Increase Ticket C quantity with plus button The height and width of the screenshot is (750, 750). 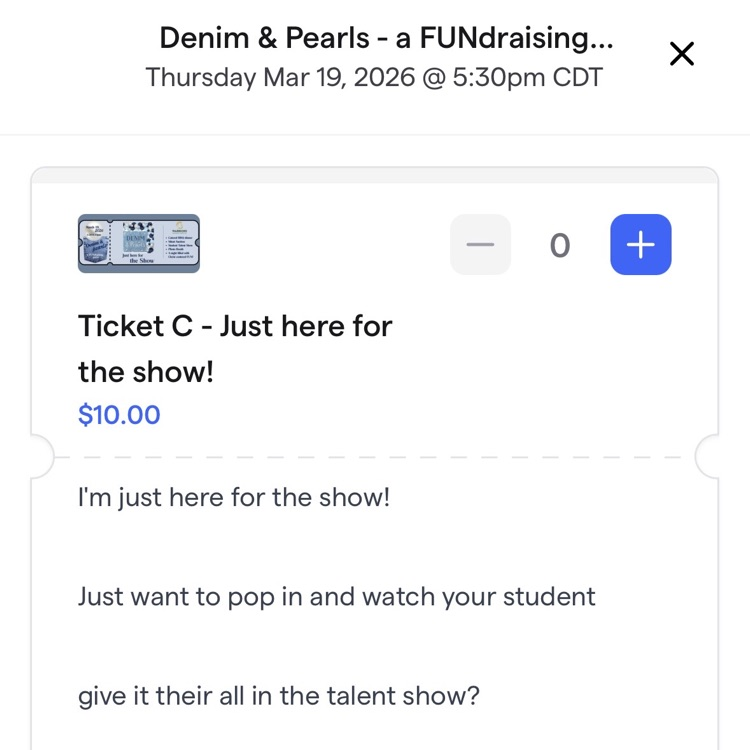tap(640, 244)
